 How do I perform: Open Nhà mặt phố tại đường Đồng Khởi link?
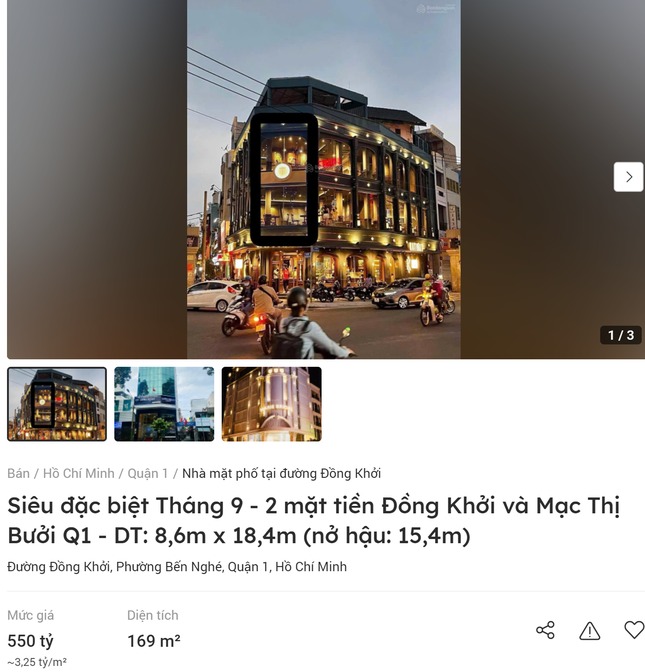pyautogui.click(x=281, y=473)
